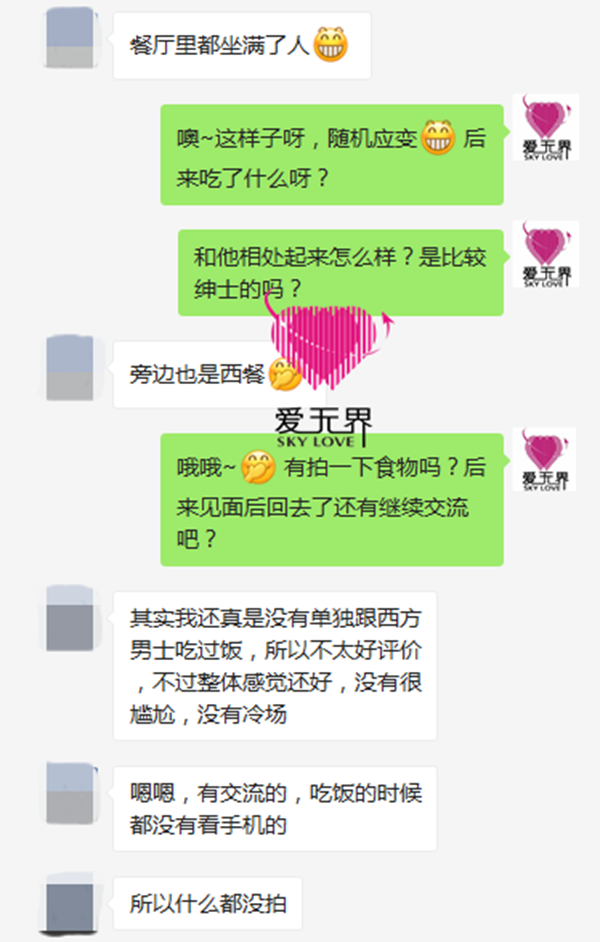Open the sender profile next to 噢~这样子呀
Screen dimensions: 600x942
[x=545, y=127]
